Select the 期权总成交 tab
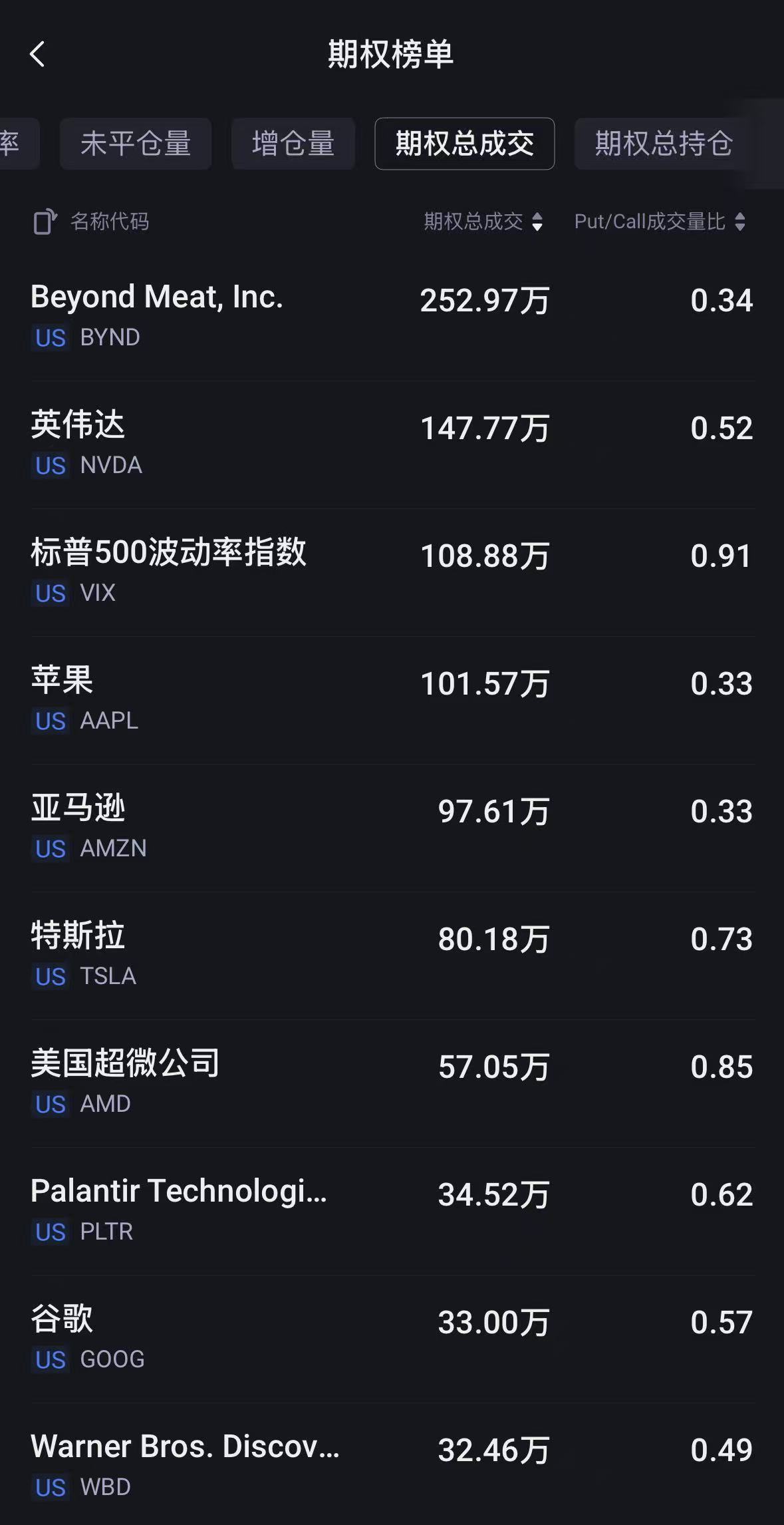The height and width of the screenshot is (1525, 784). [x=464, y=144]
